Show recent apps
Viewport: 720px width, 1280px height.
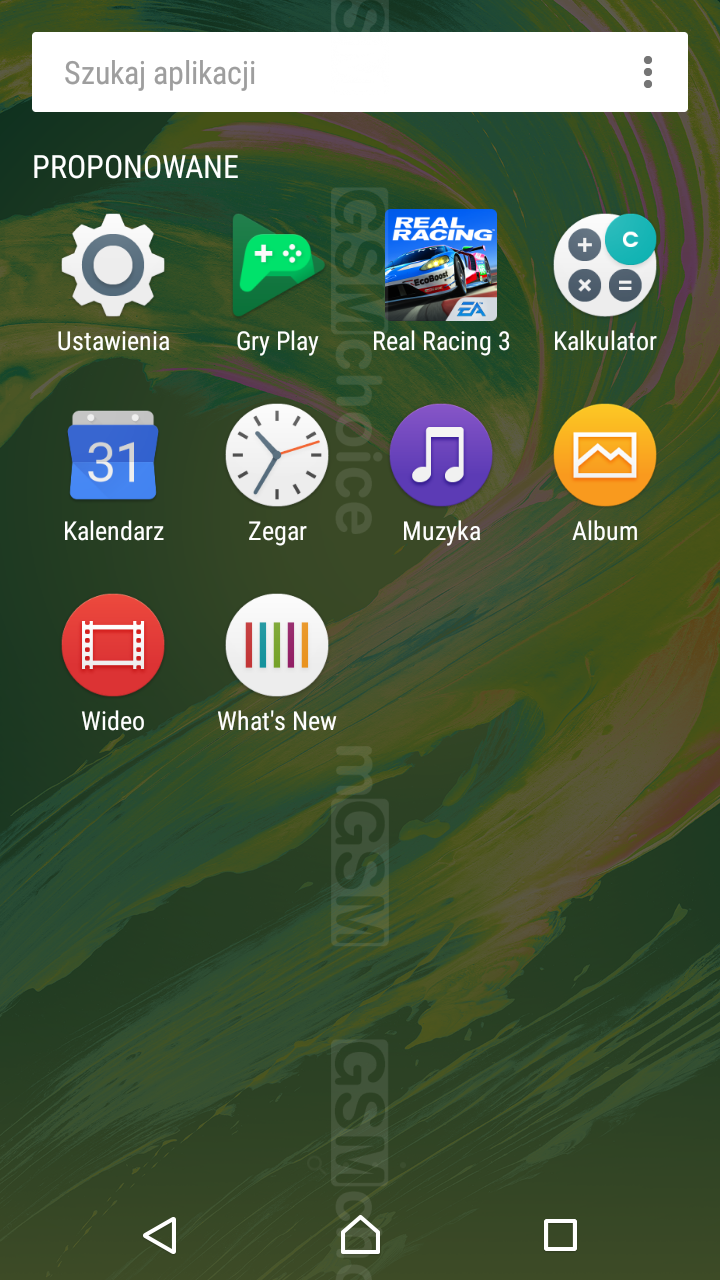tap(560, 1235)
